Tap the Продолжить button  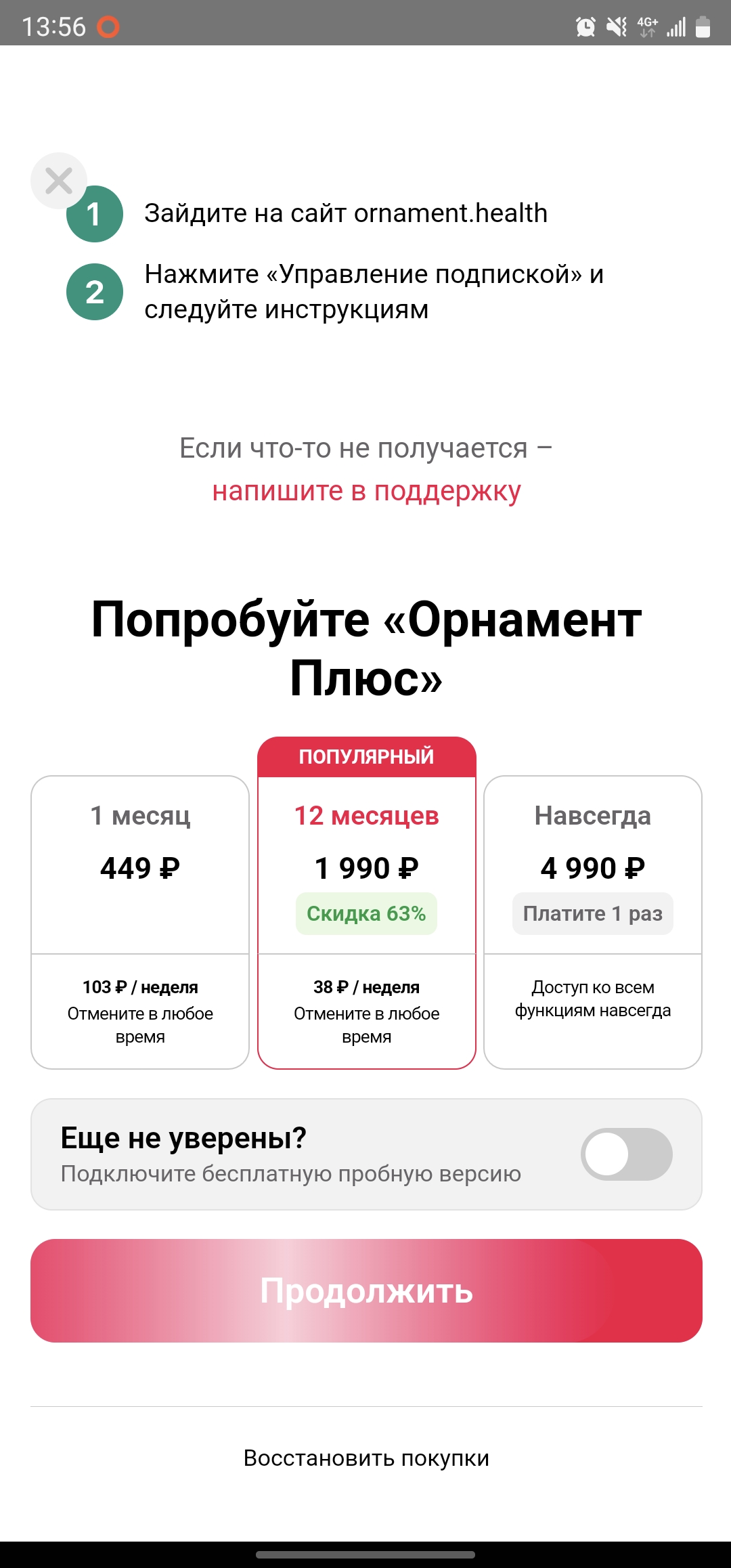coord(366,1290)
